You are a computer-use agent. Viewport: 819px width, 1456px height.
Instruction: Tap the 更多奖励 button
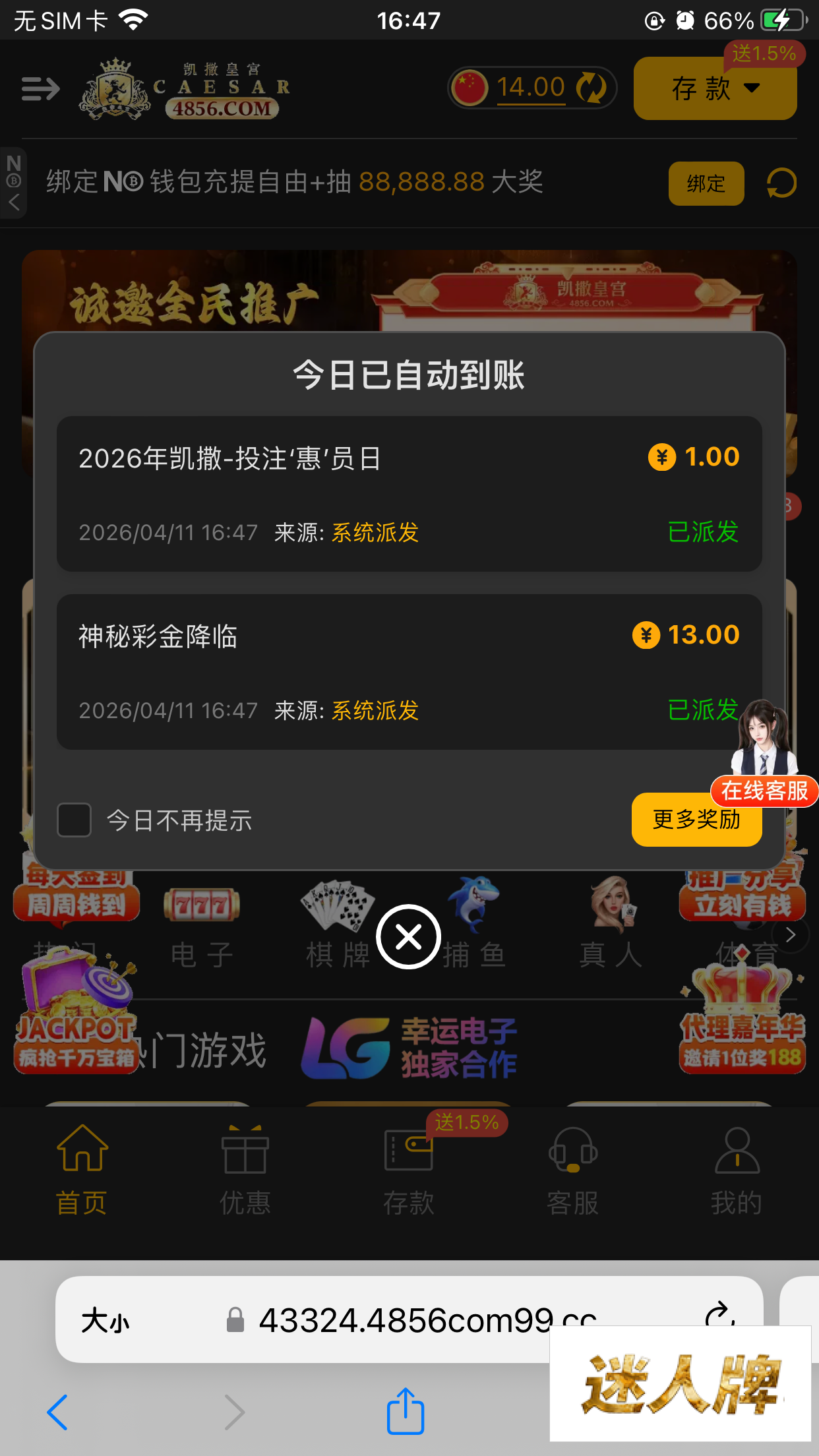coord(696,820)
